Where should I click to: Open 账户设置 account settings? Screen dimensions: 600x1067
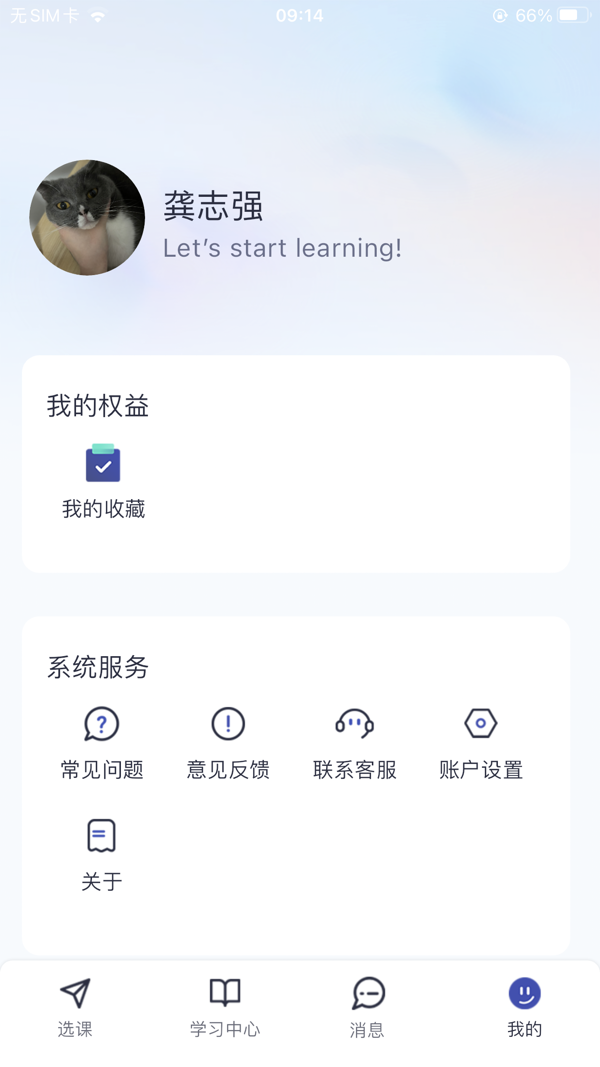(x=481, y=742)
